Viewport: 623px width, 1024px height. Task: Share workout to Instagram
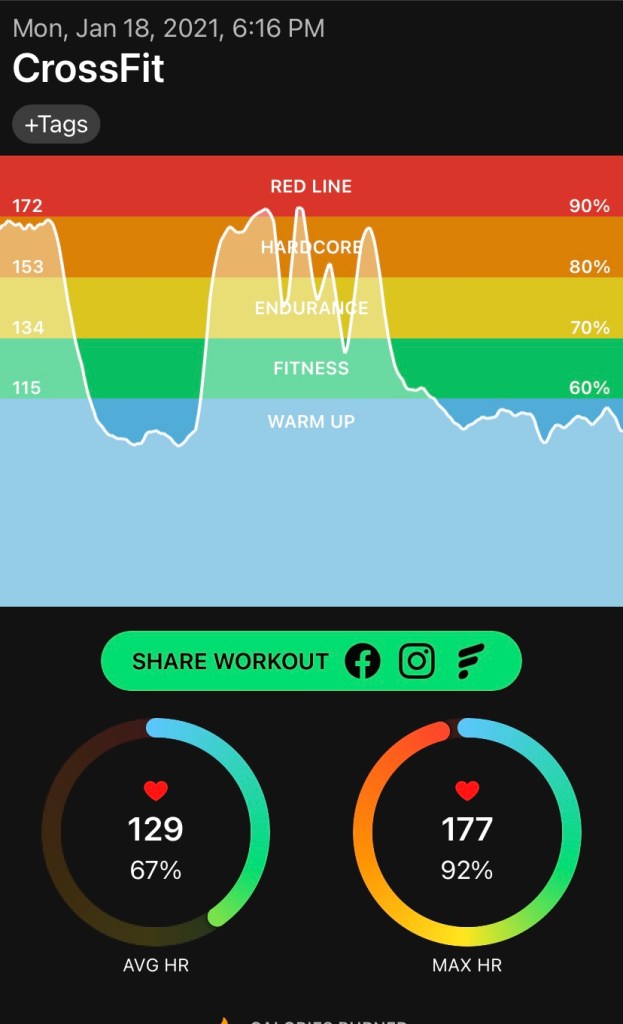[x=417, y=661]
